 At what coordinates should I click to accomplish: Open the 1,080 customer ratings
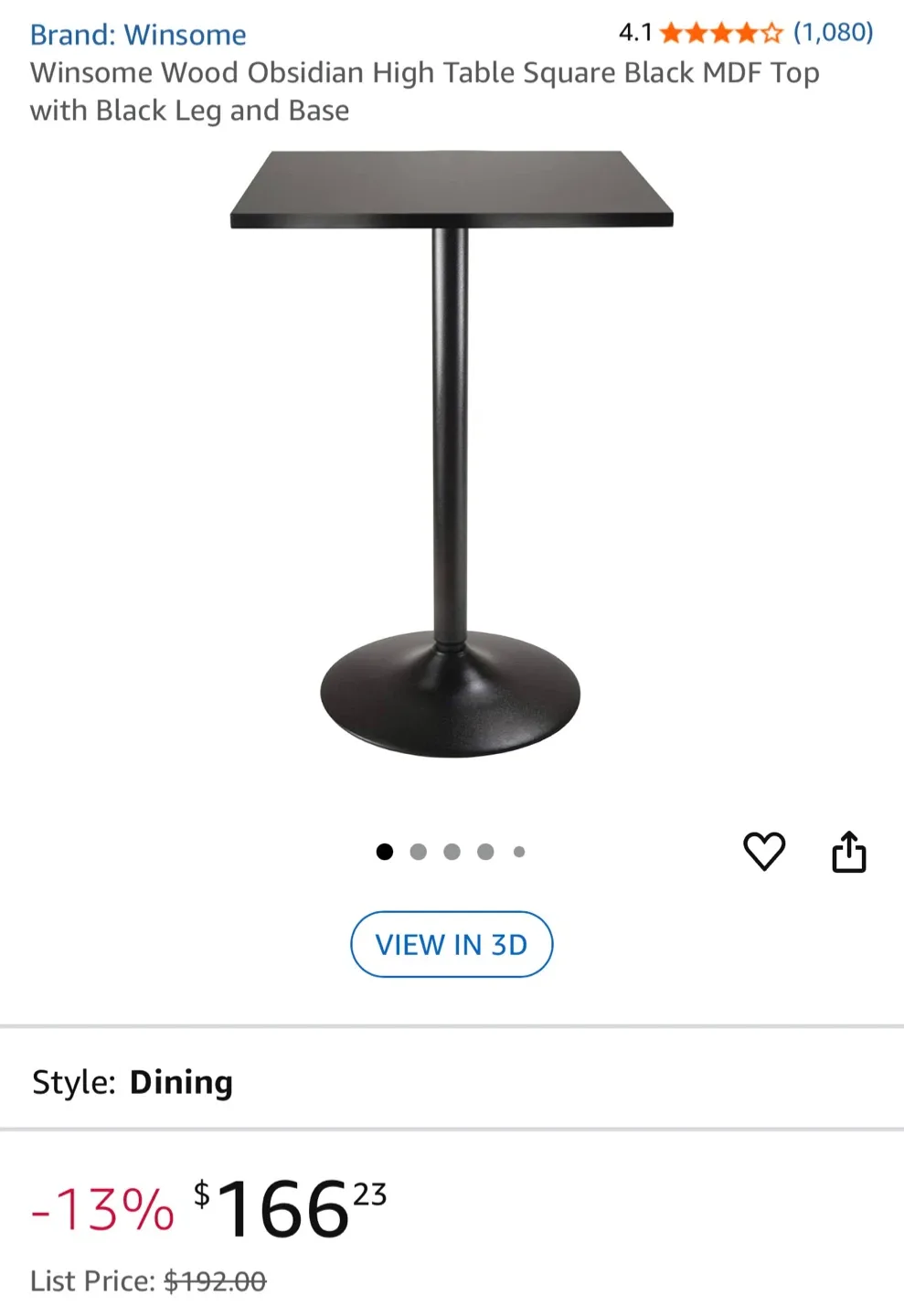tap(833, 33)
